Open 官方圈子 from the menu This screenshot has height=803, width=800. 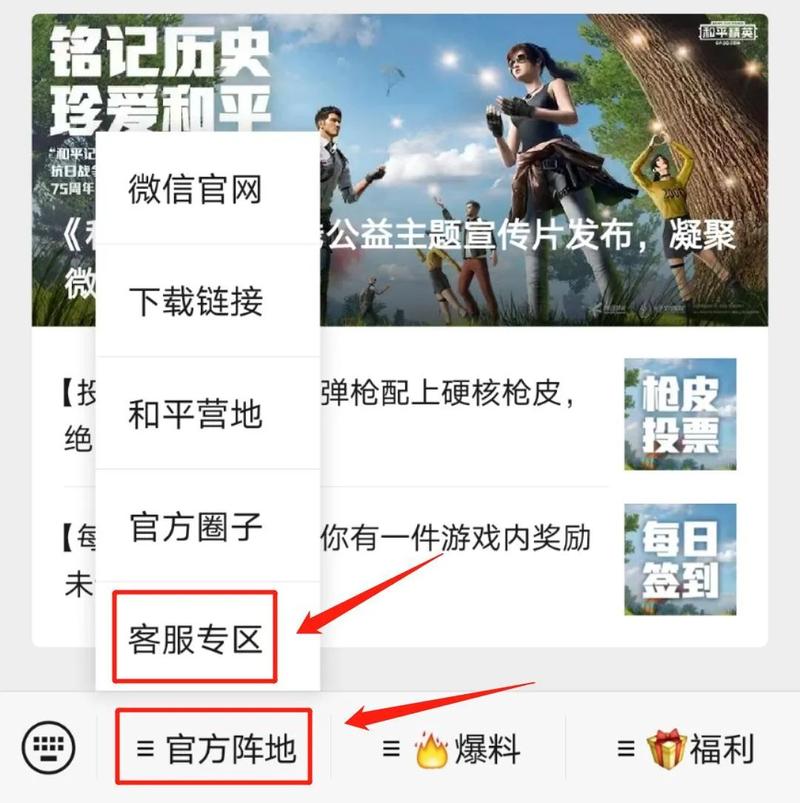(191, 524)
